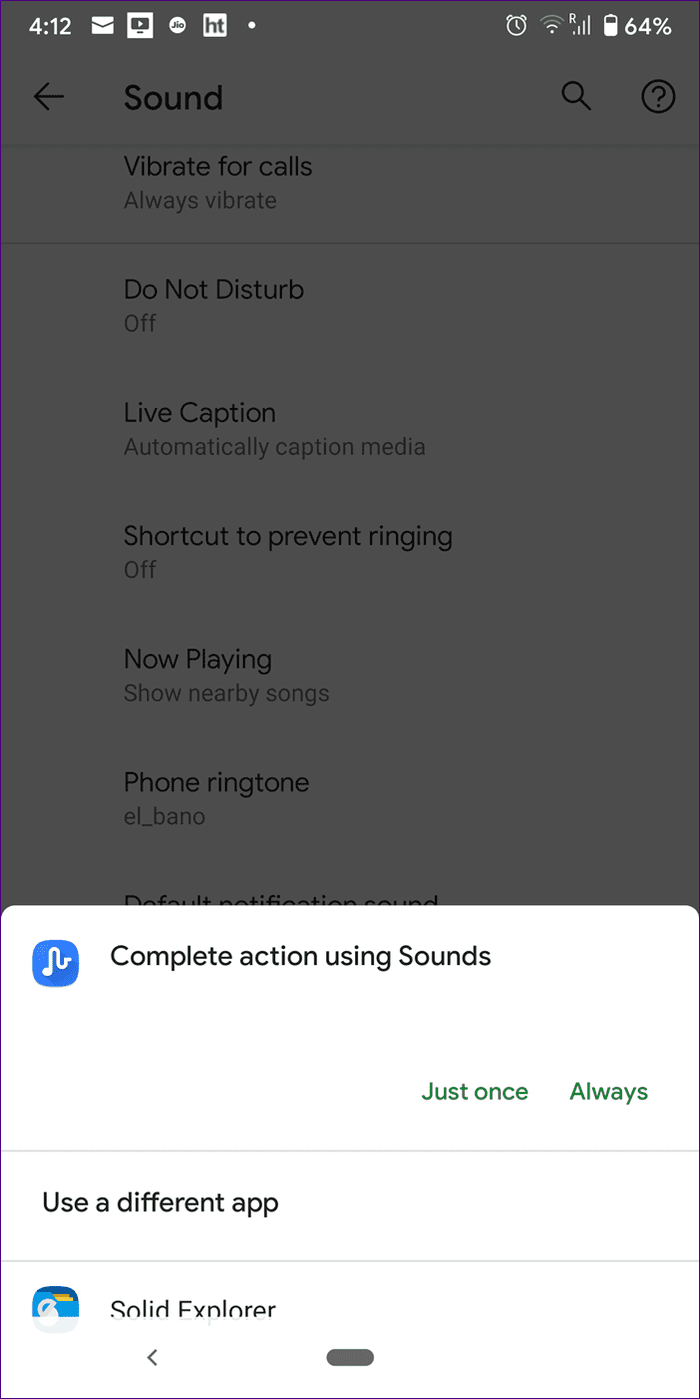Go home via the navigation pill

[350, 1357]
